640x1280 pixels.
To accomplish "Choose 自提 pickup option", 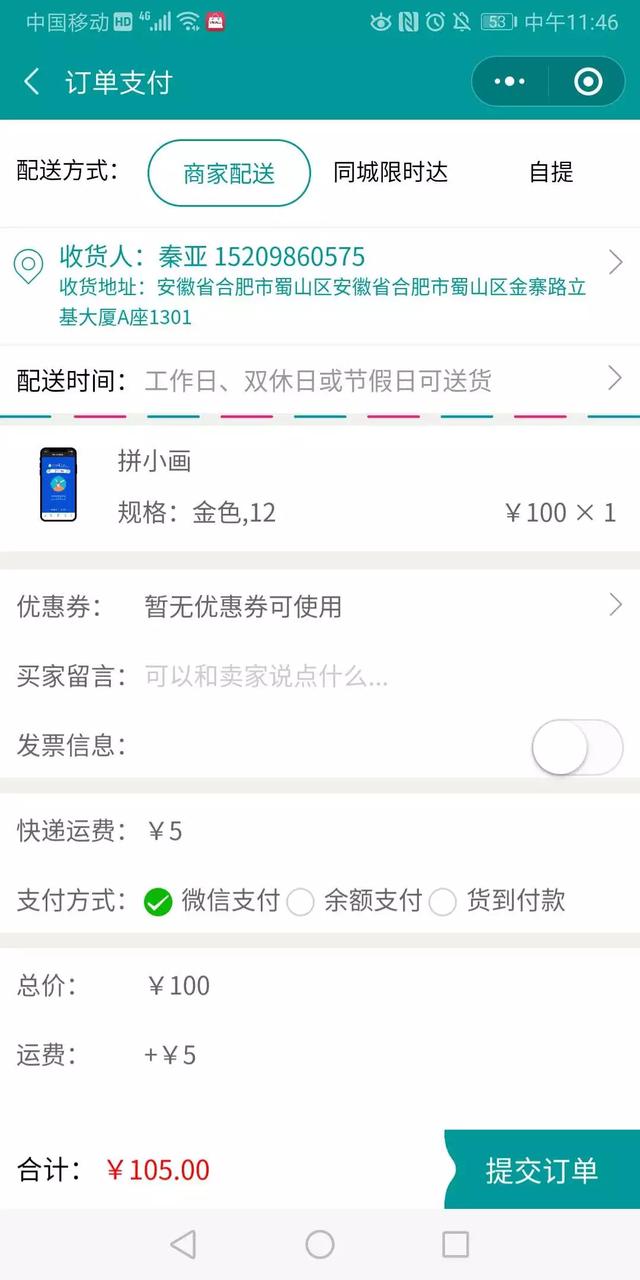I will (x=551, y=172).
